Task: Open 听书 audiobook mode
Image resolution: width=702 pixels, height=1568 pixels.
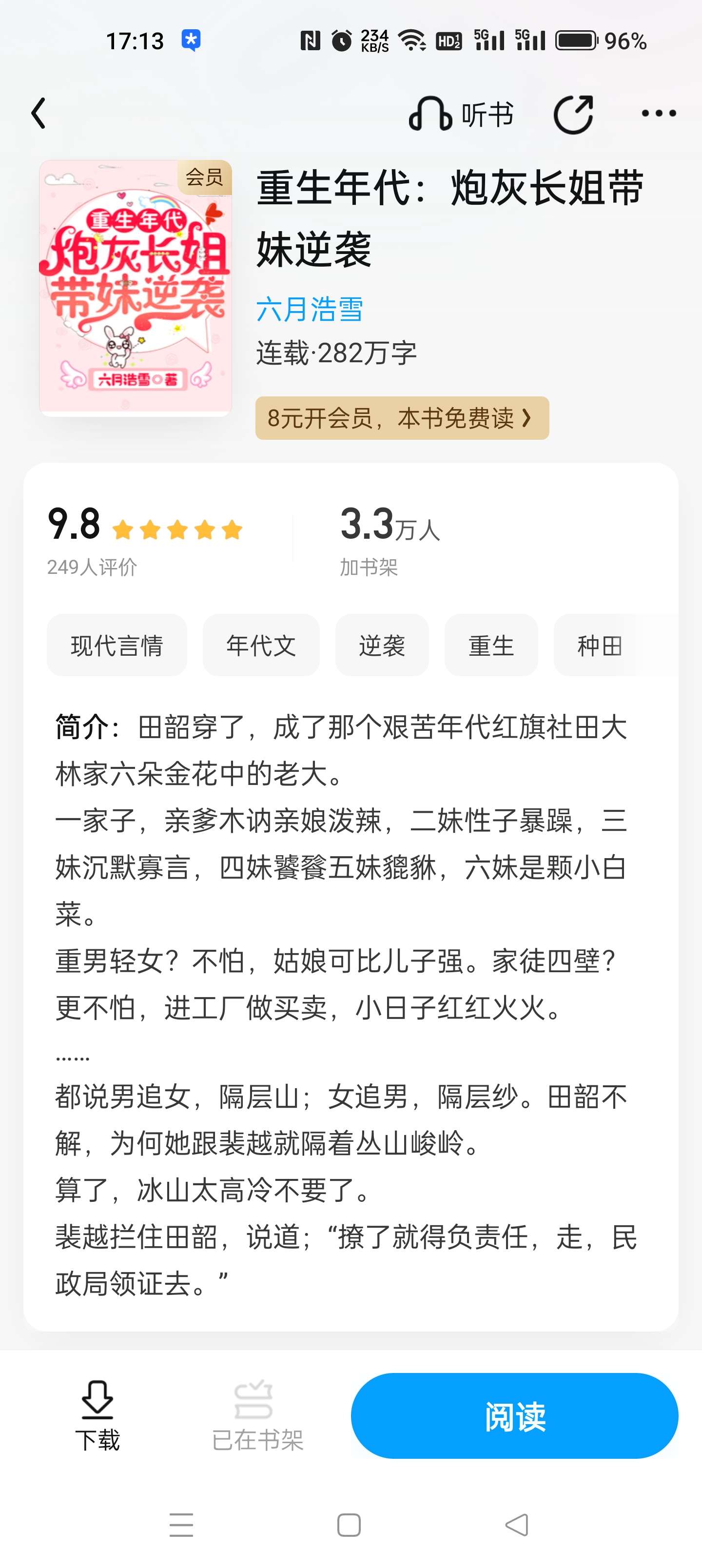Action: click(x=461, y=114)
